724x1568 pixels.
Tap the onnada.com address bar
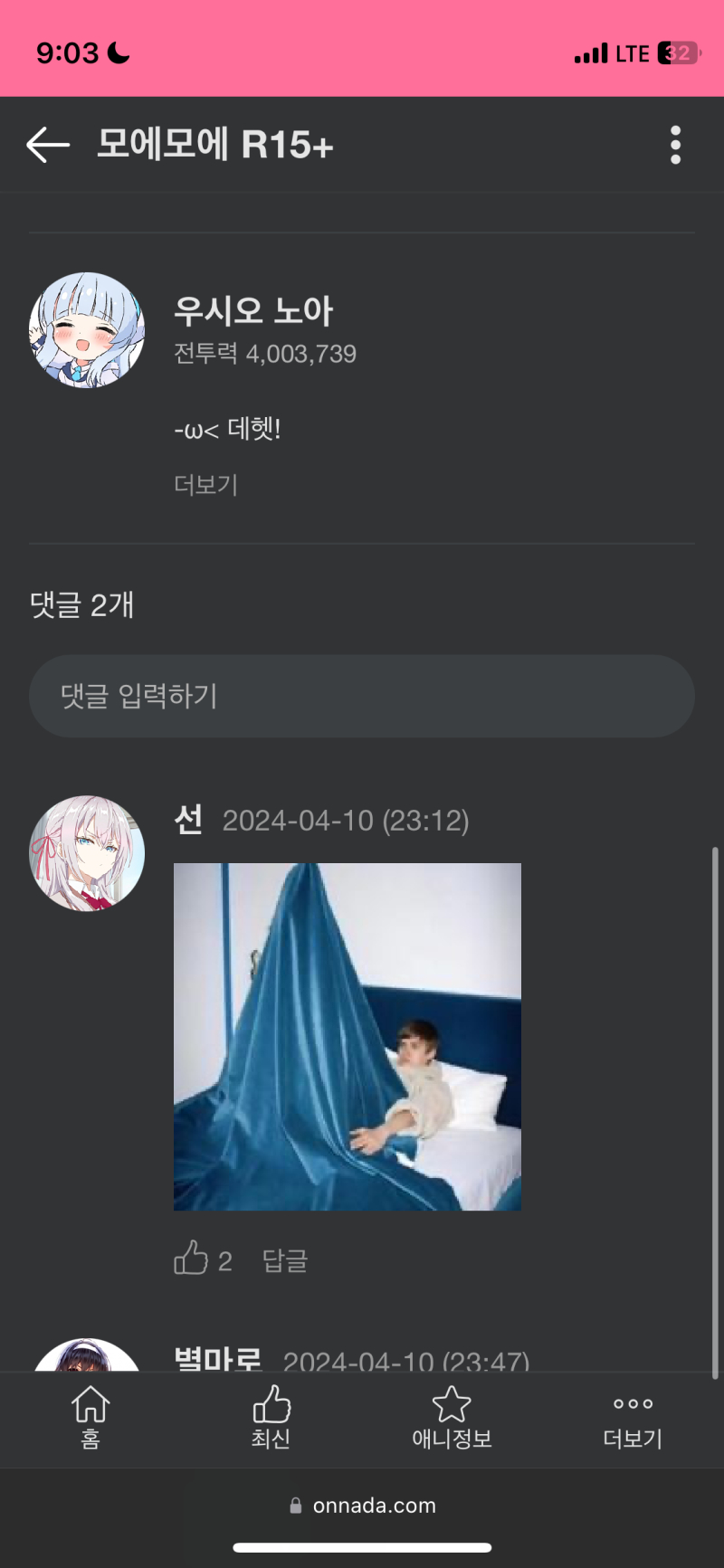tap(362, 1506)
